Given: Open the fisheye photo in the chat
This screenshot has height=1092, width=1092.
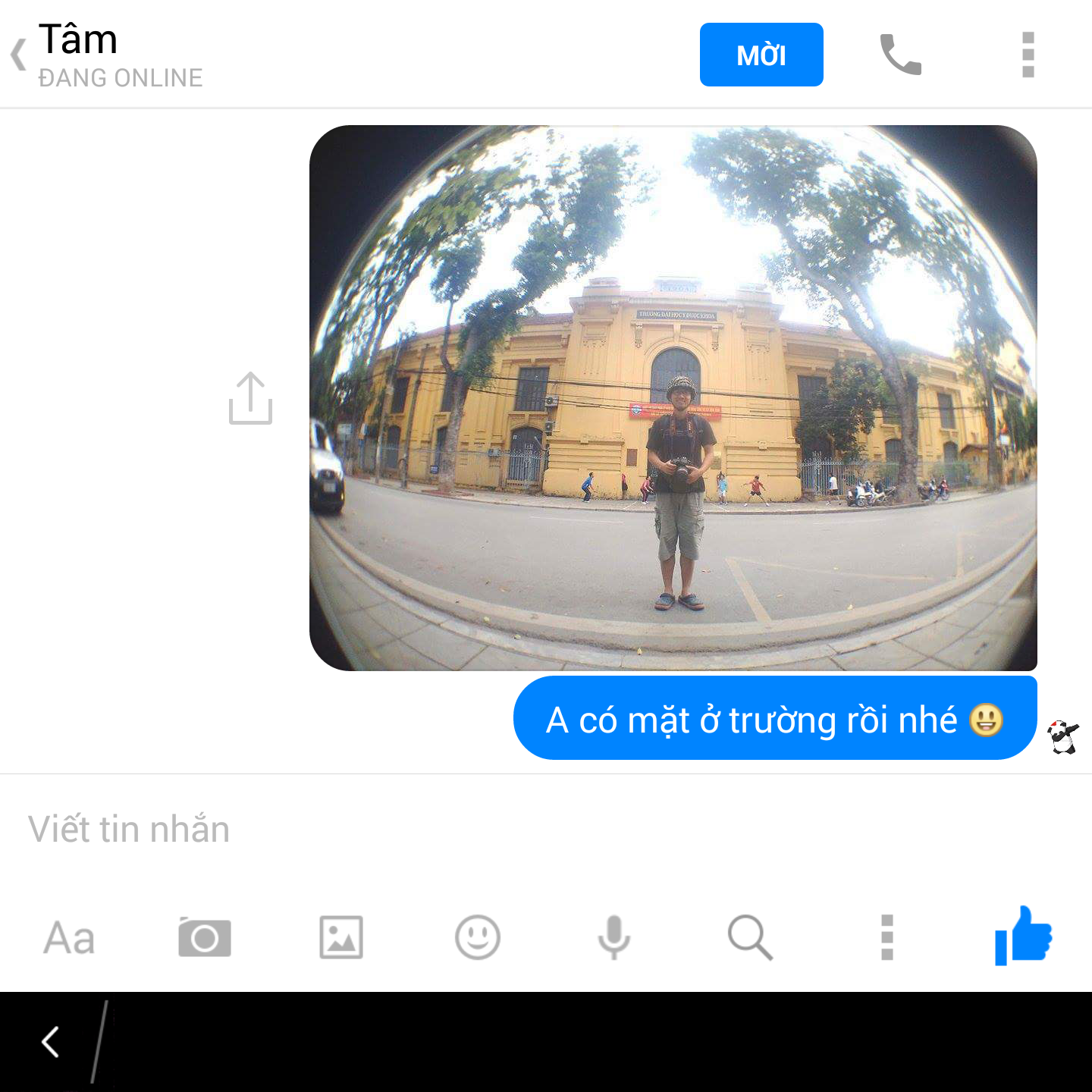Looking at the screenshot, I should coord(673,398).
